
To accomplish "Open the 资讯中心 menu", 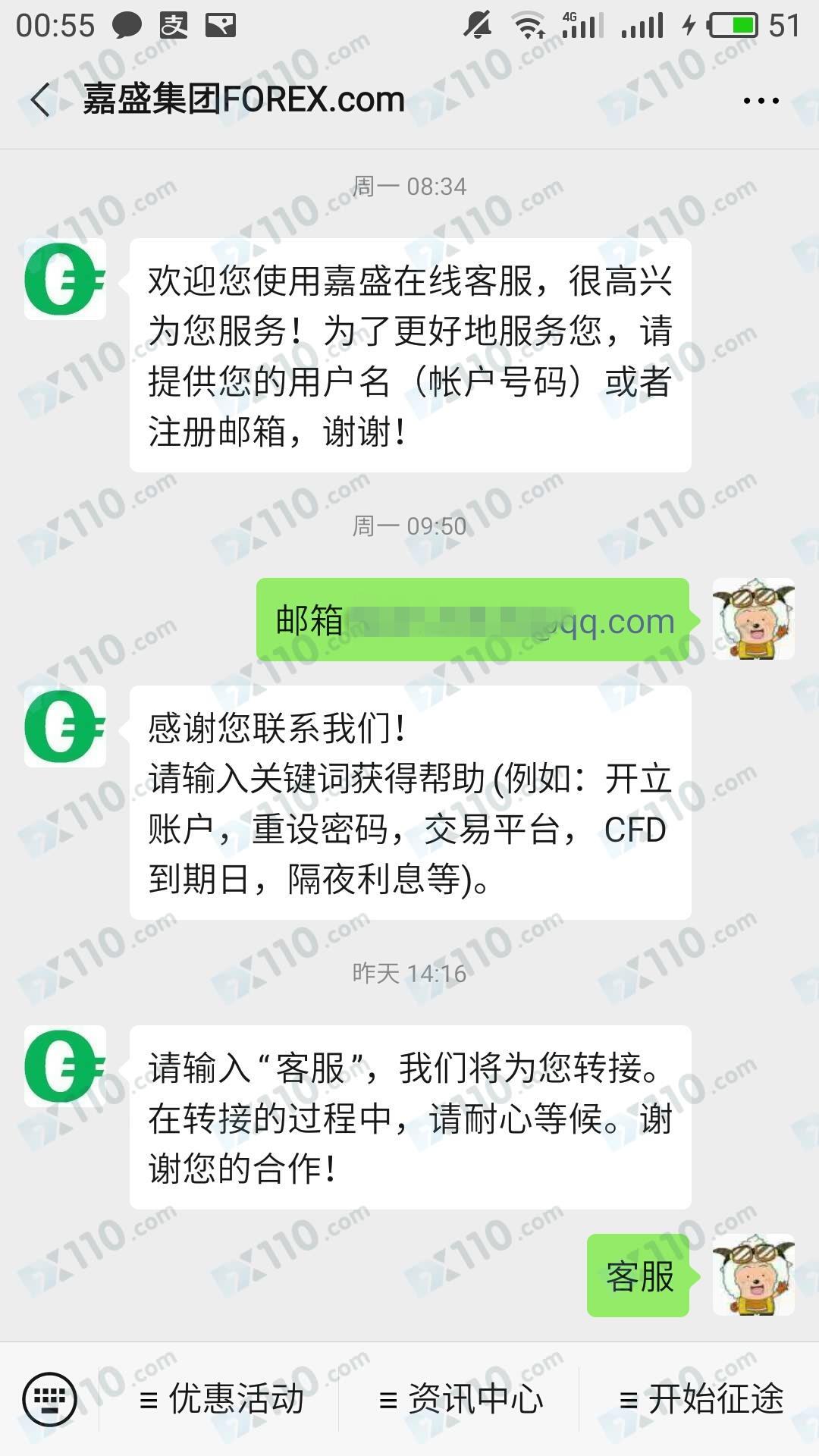I will coord(461,1399).
